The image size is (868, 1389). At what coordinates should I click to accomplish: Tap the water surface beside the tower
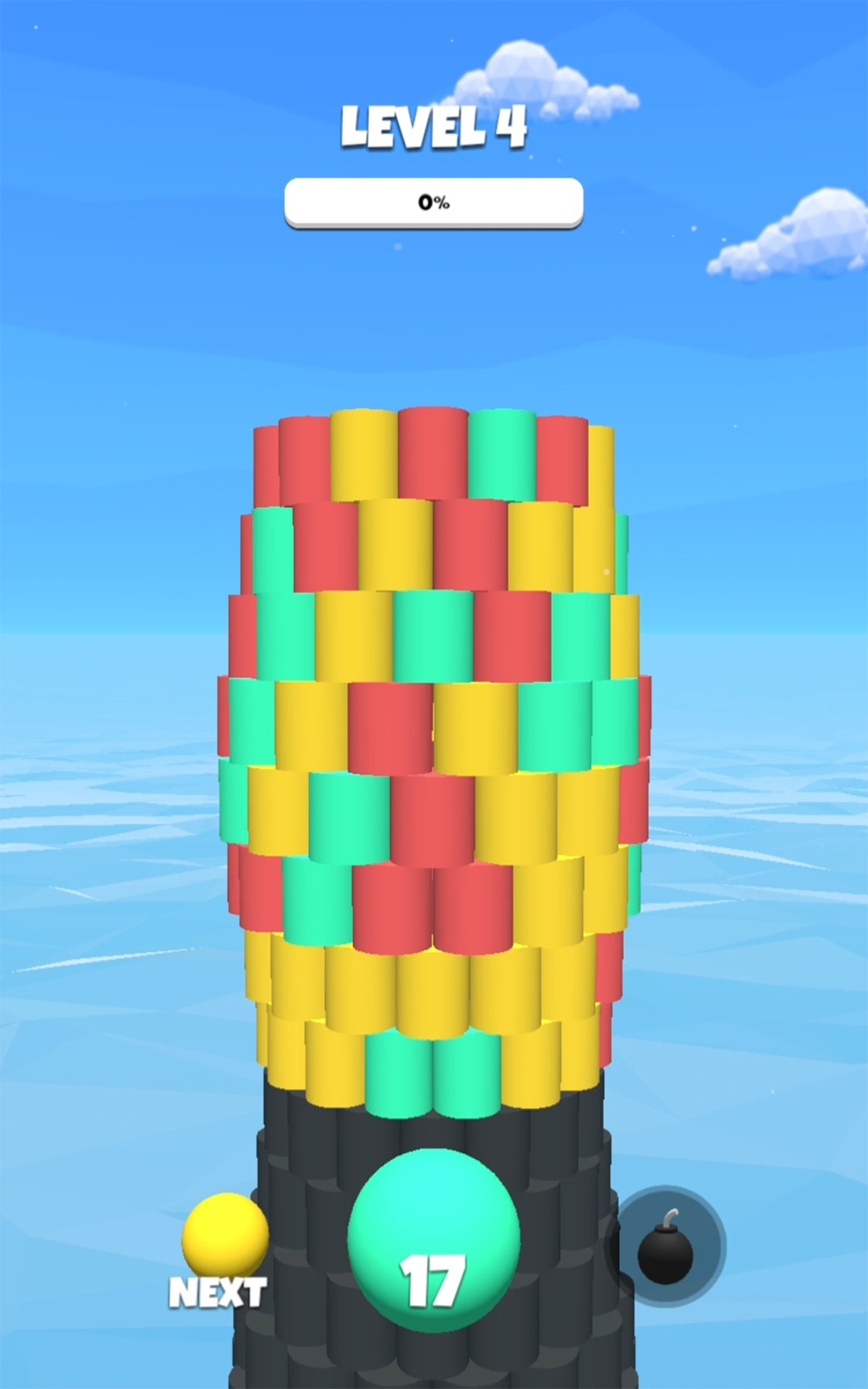coord(109,940)
